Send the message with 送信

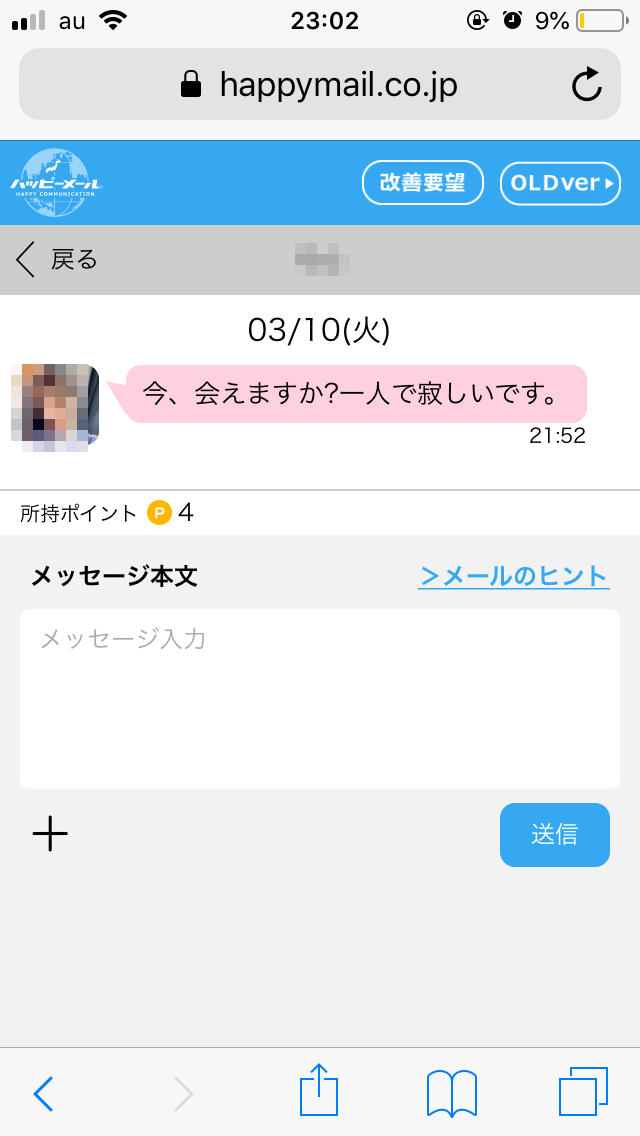554,834
